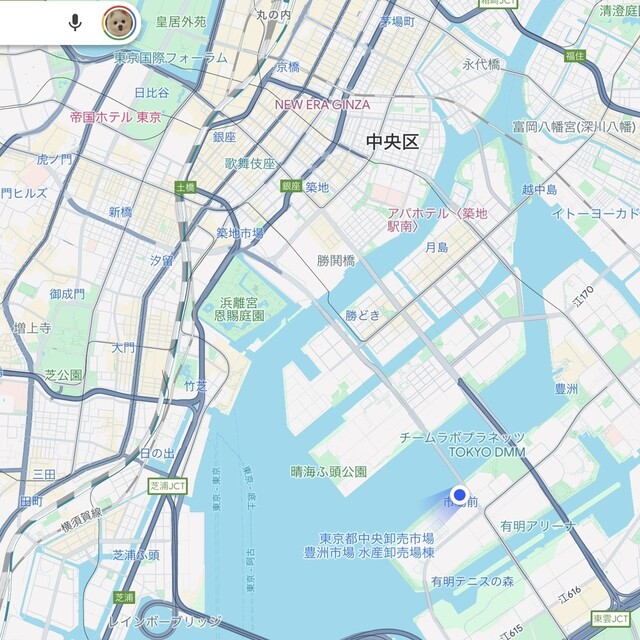
Task: Select 帝国ホテル 東京 on the map
Action: coord(115,117)
